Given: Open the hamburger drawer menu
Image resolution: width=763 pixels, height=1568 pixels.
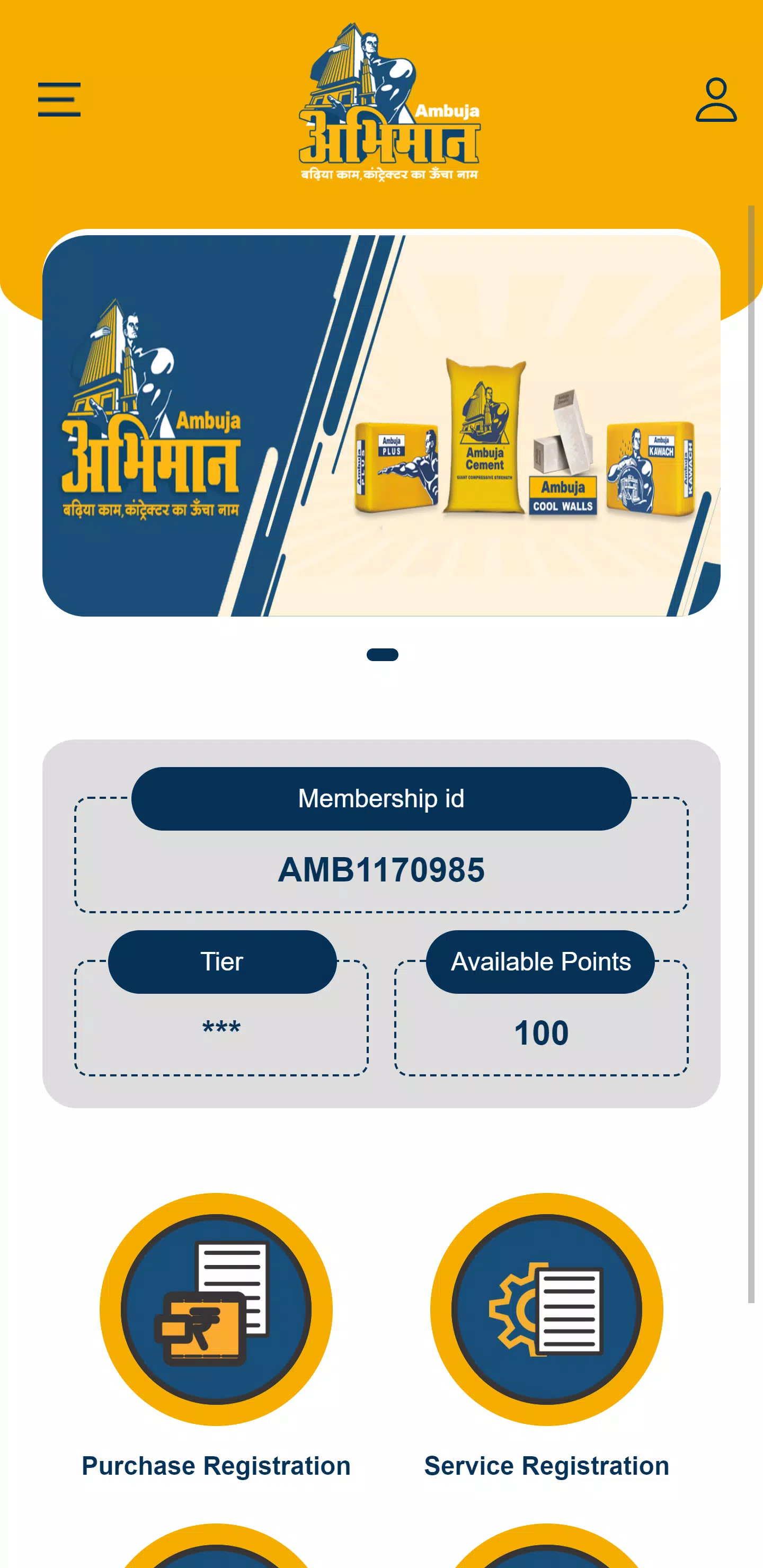Looking at the screenshot, I should [59, 99].
